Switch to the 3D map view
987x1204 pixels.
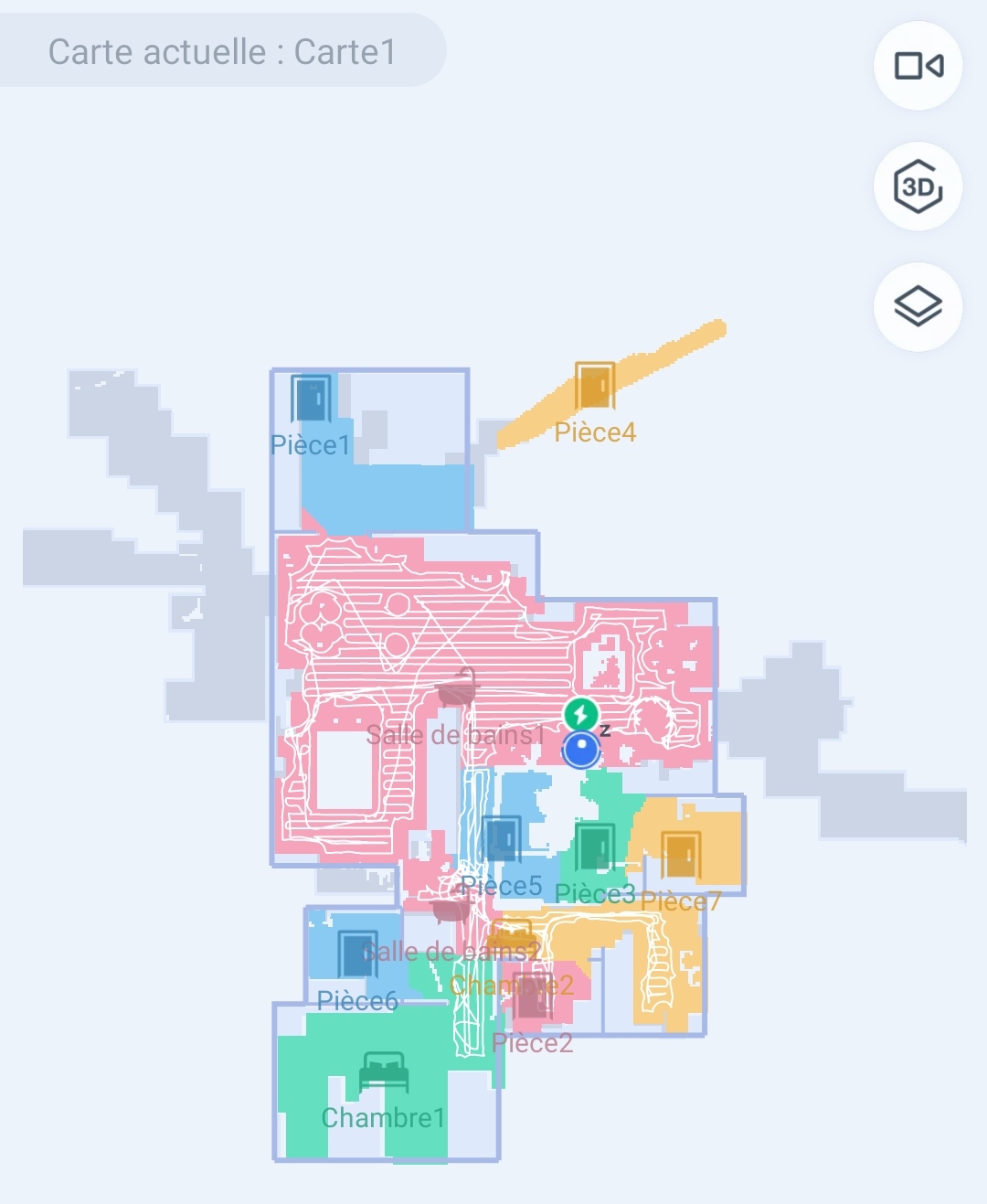918,186
